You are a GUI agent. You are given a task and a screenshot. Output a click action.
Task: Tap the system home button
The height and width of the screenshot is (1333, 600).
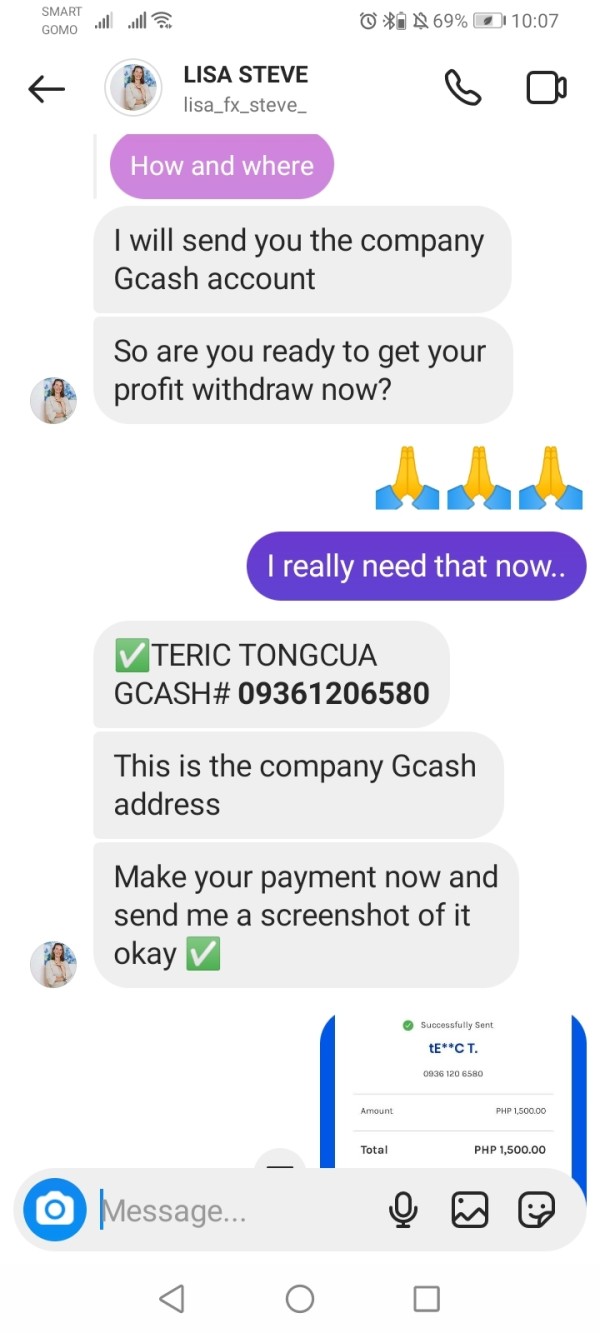point(300,1298)
